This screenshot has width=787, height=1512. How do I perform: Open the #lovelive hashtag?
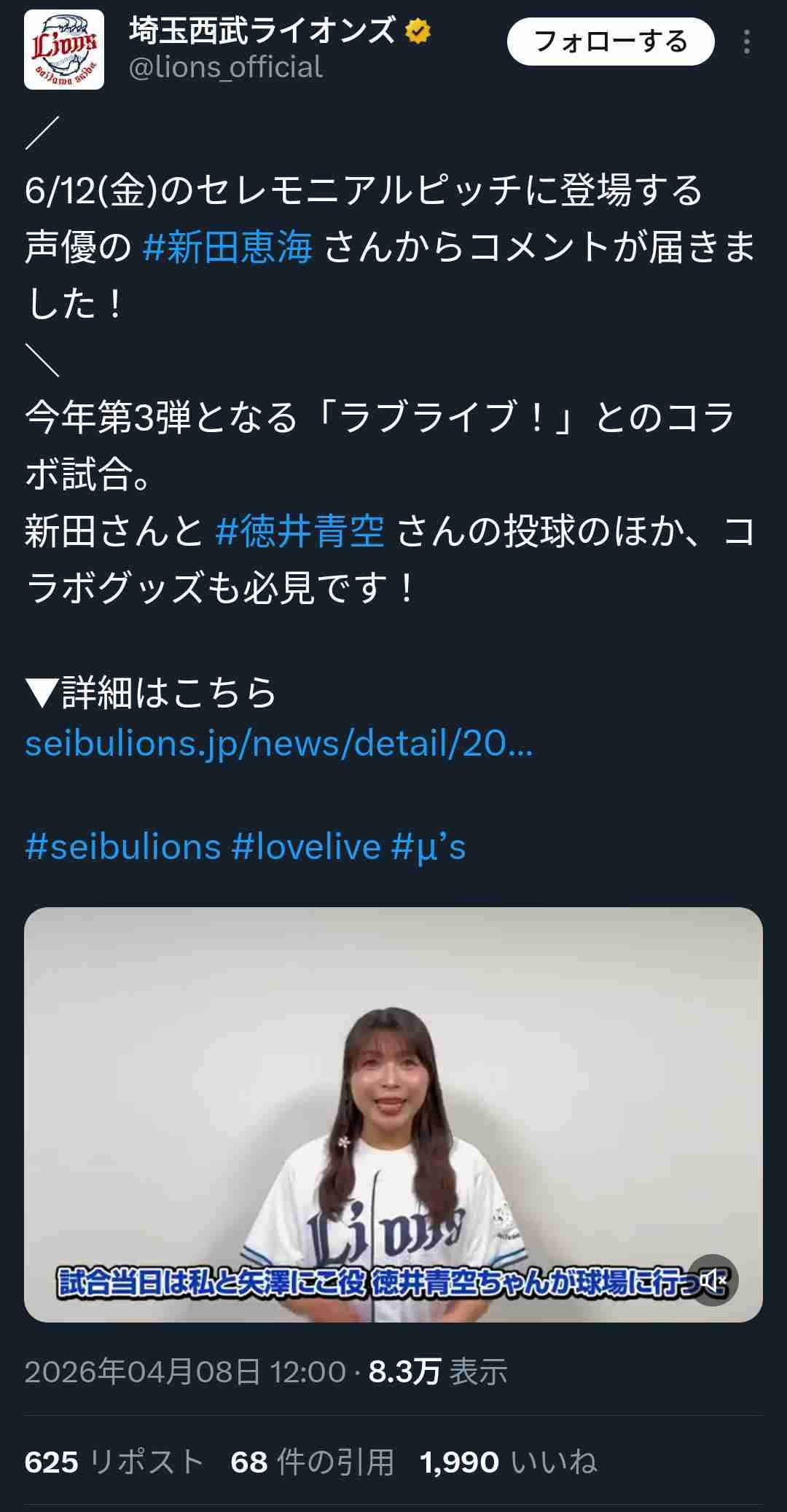pos(306,847)
